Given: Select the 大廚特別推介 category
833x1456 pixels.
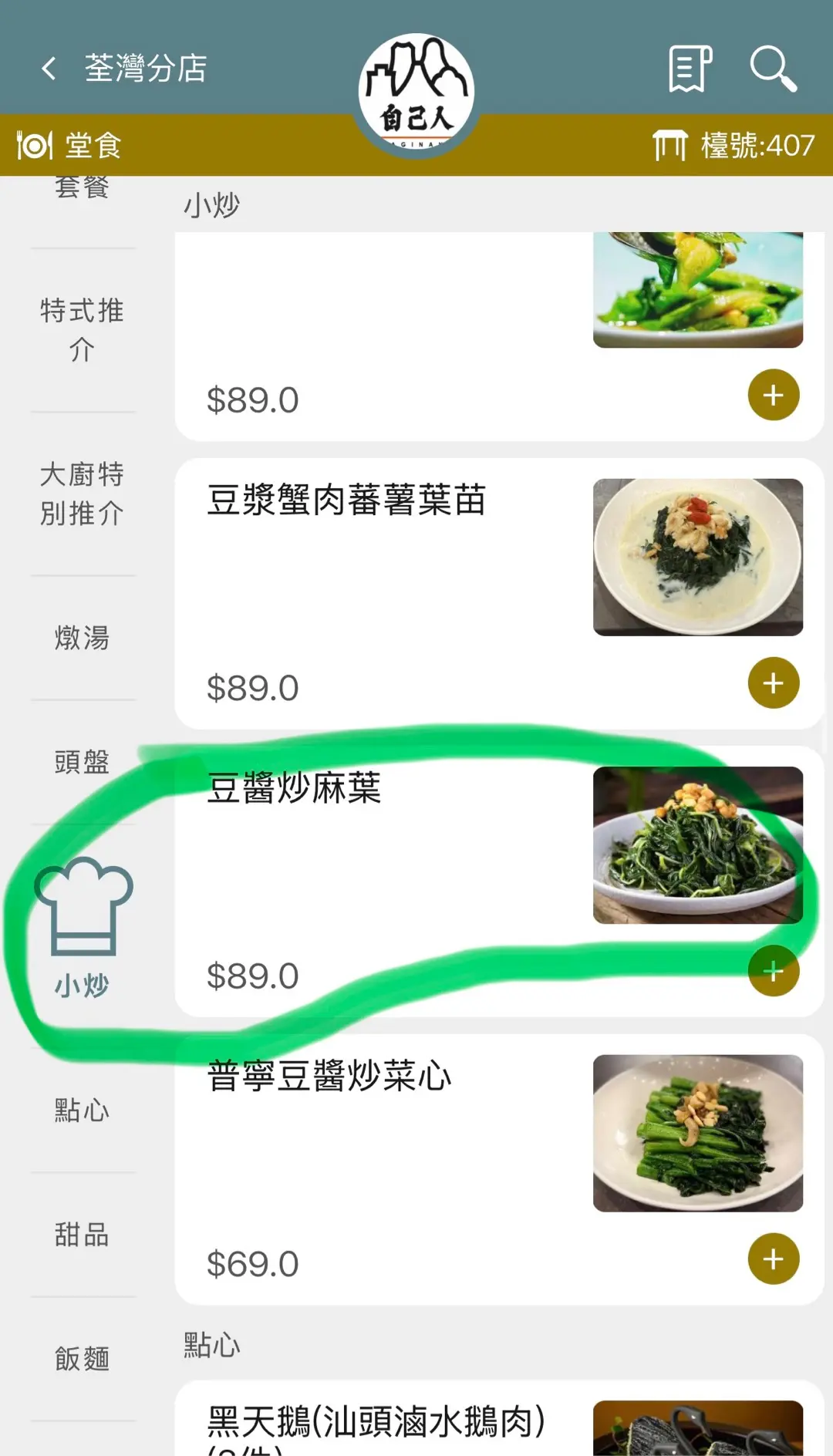Looking at the screenshot, I should pos(83,494).
